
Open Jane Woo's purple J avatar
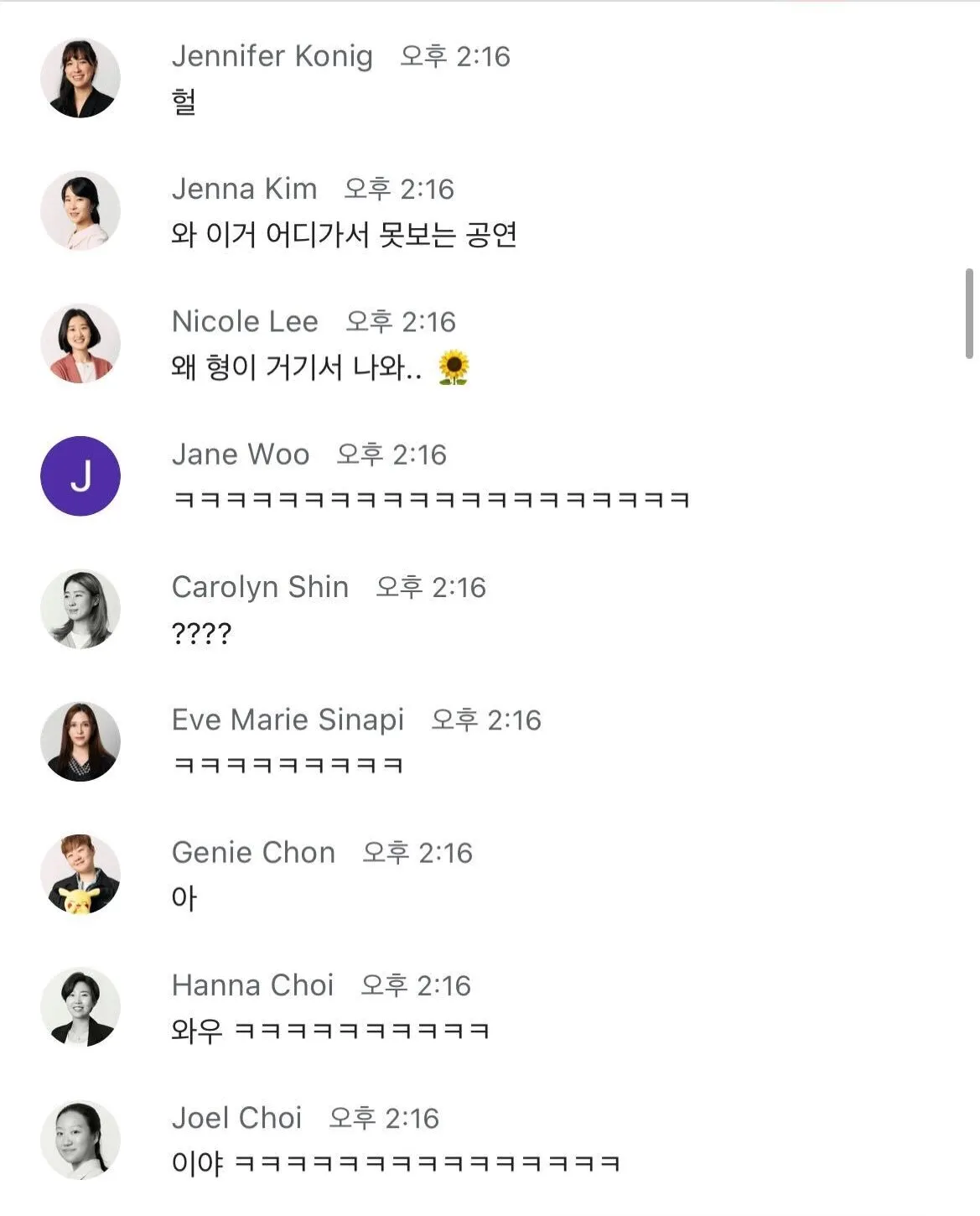tap(80, 476)
